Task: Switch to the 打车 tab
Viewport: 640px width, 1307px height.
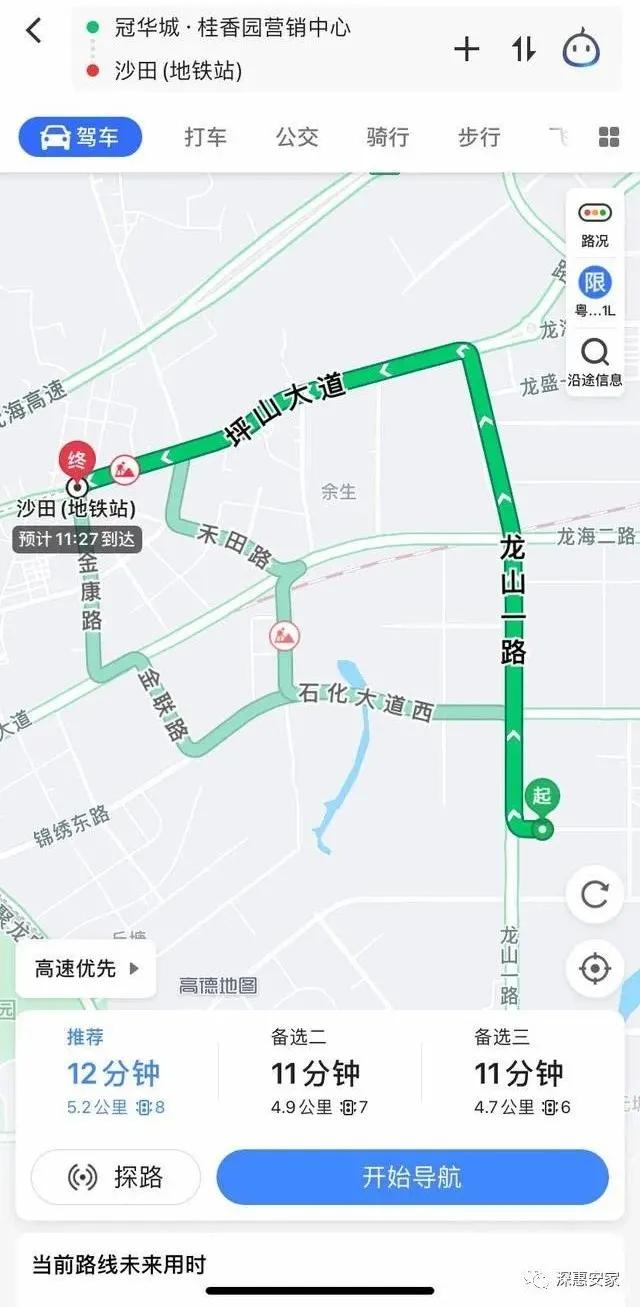Action: [x=205, y=137]
